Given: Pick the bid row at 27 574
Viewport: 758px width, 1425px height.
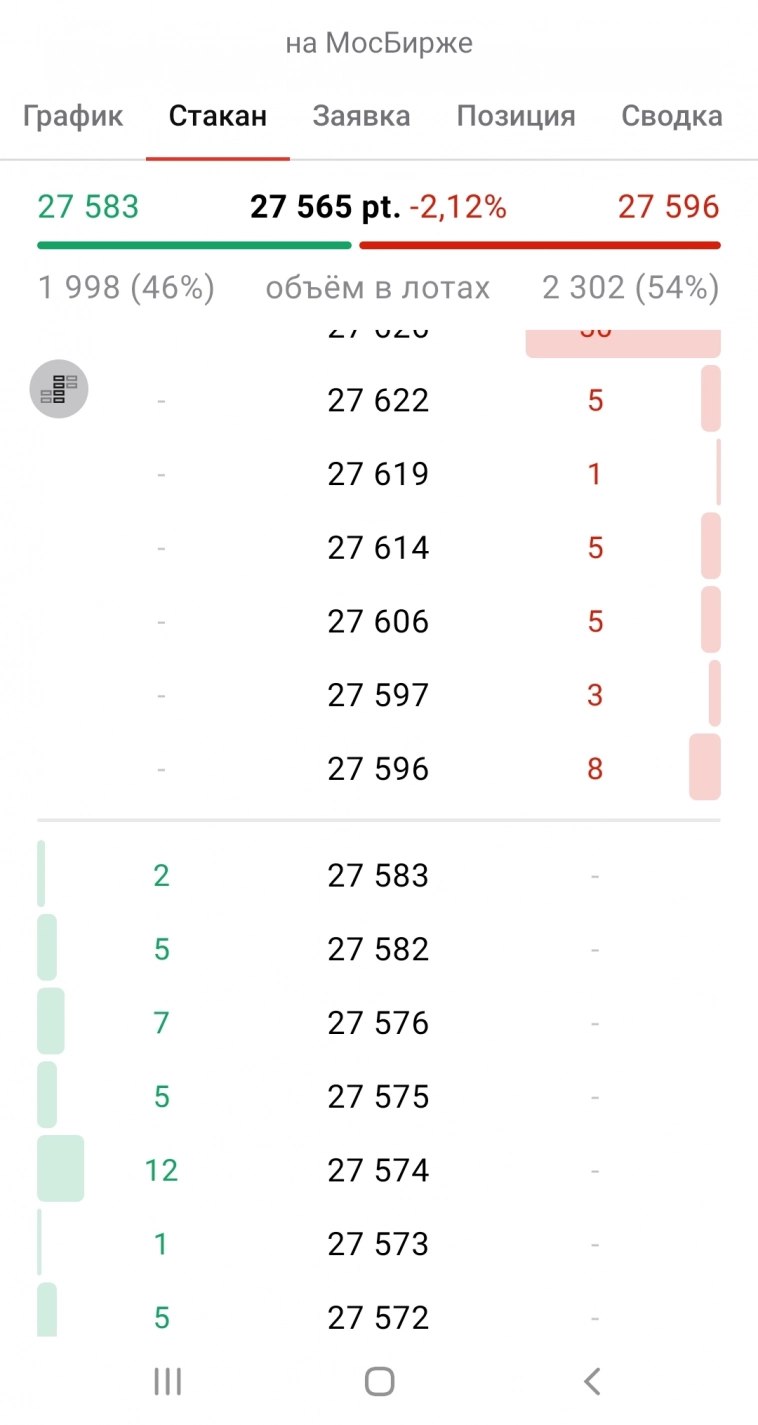Looking at the screenshot, I should 378,1170.
